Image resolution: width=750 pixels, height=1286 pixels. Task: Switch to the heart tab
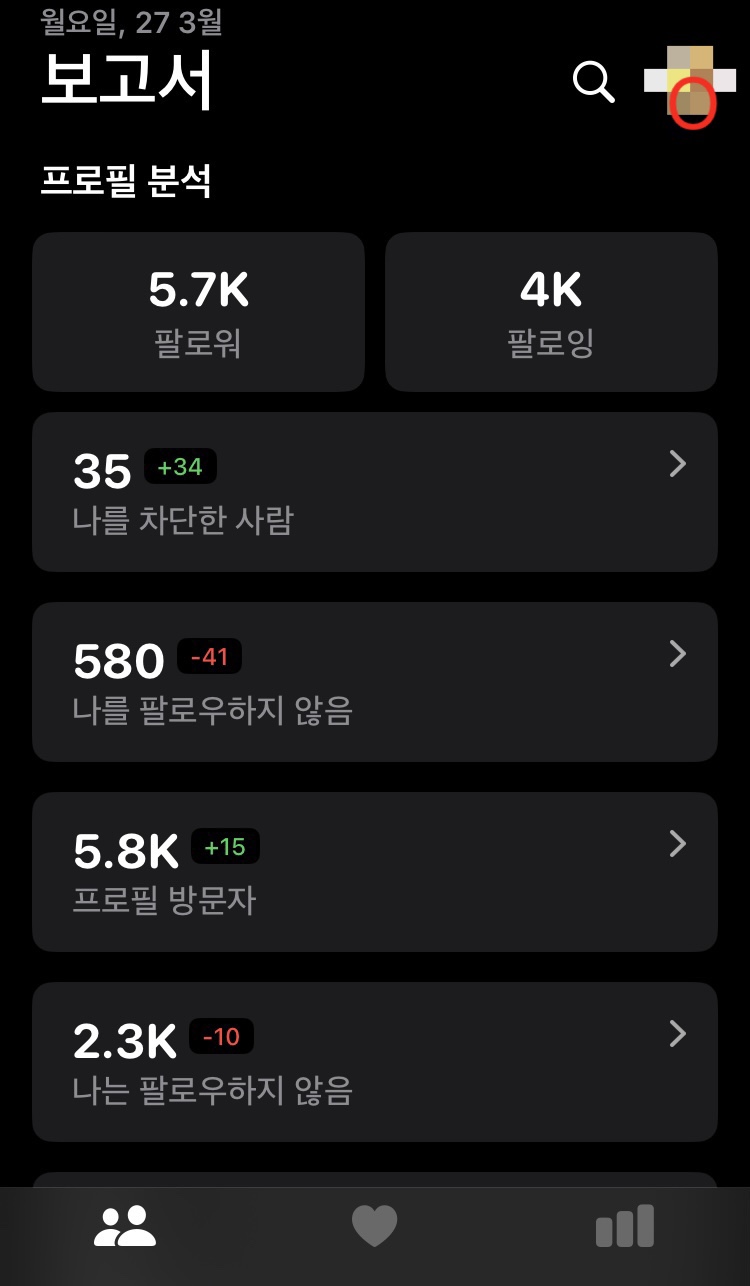point(375,1226)
